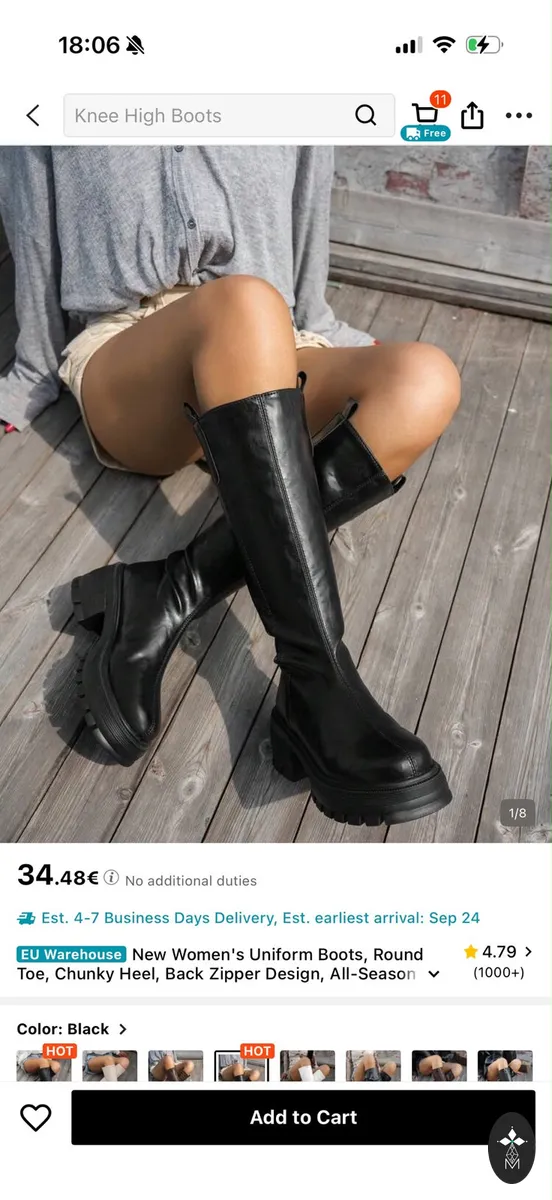Open the three-dot overflow menu
The height and width of the screenshot is (1200, 552).
[x=519, y=116]
